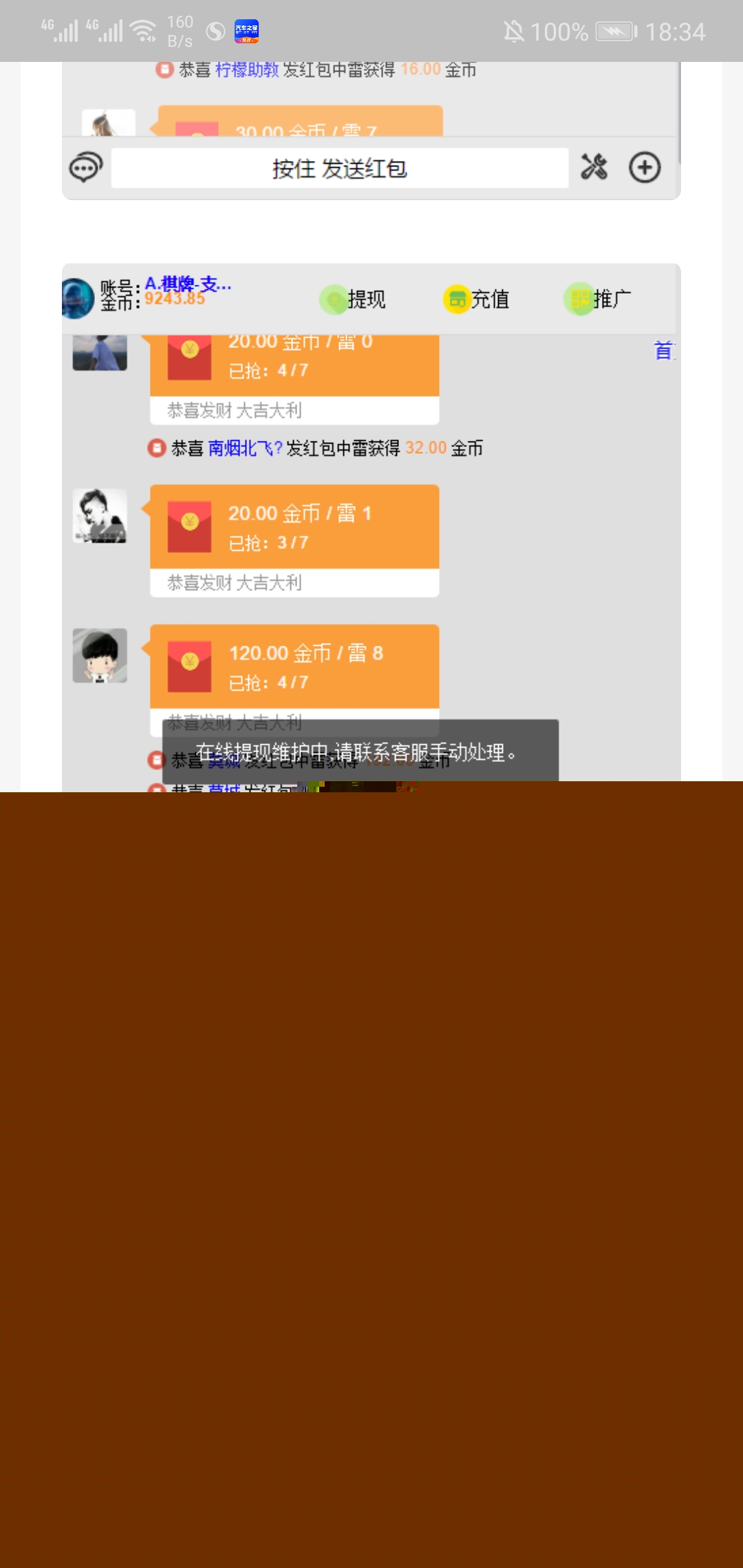Tap the 按住 发送红包 button
Viewport: 743px width, 1568px height.
click(x=340, y=168)
